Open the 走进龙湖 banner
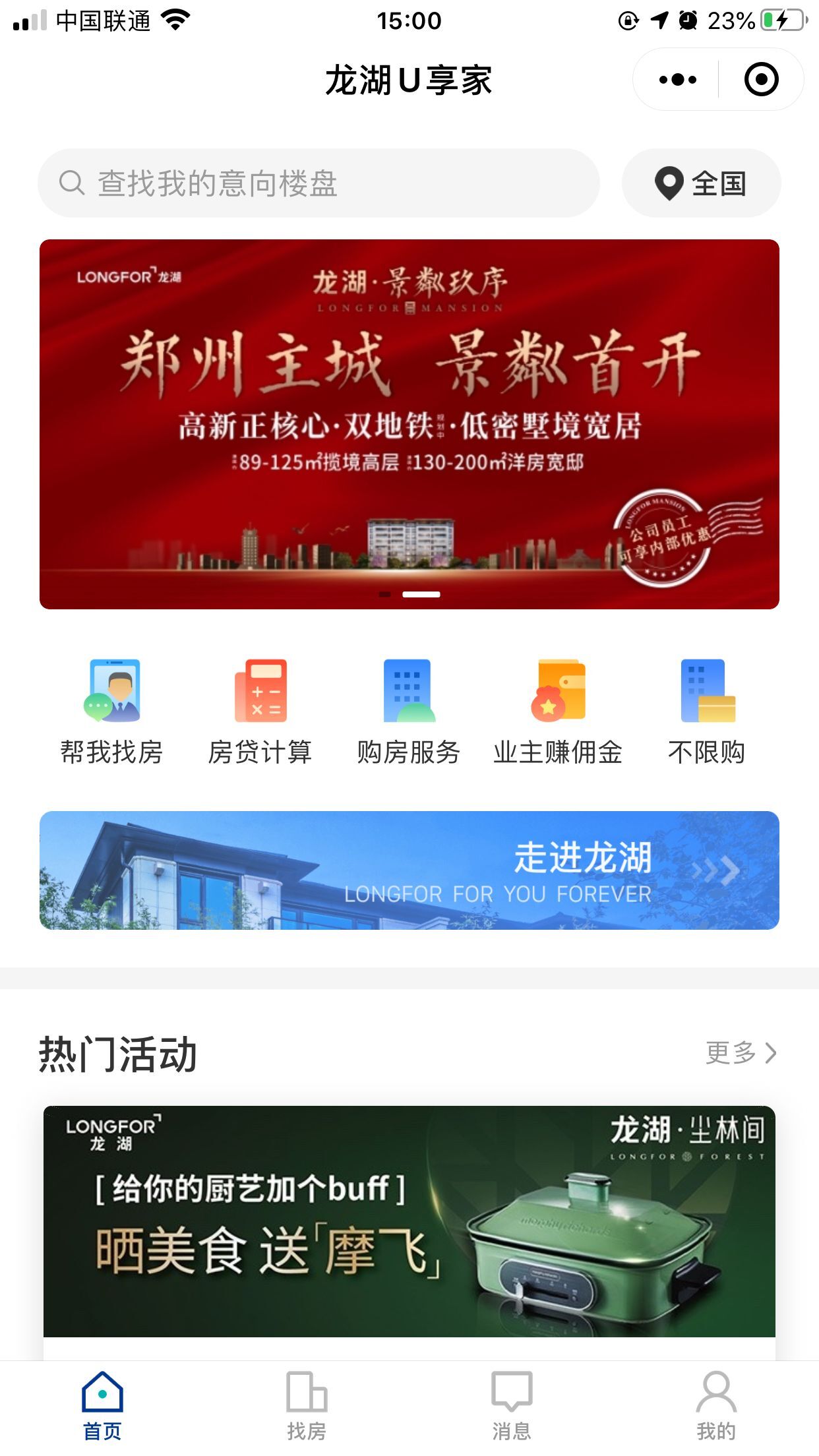This screenshot has height=1456, width=819. pyautogui.click(x=409, y=870)
